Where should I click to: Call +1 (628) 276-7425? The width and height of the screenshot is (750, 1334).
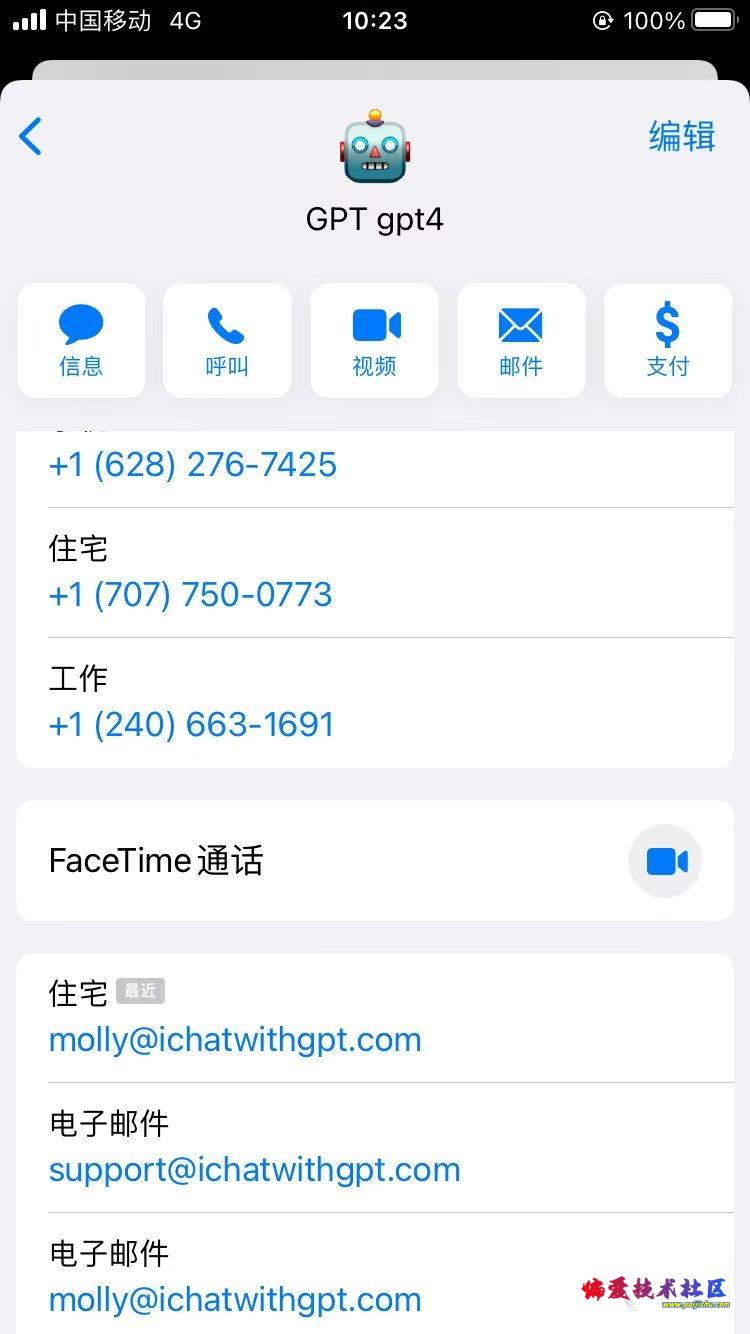tap(193, 465)
